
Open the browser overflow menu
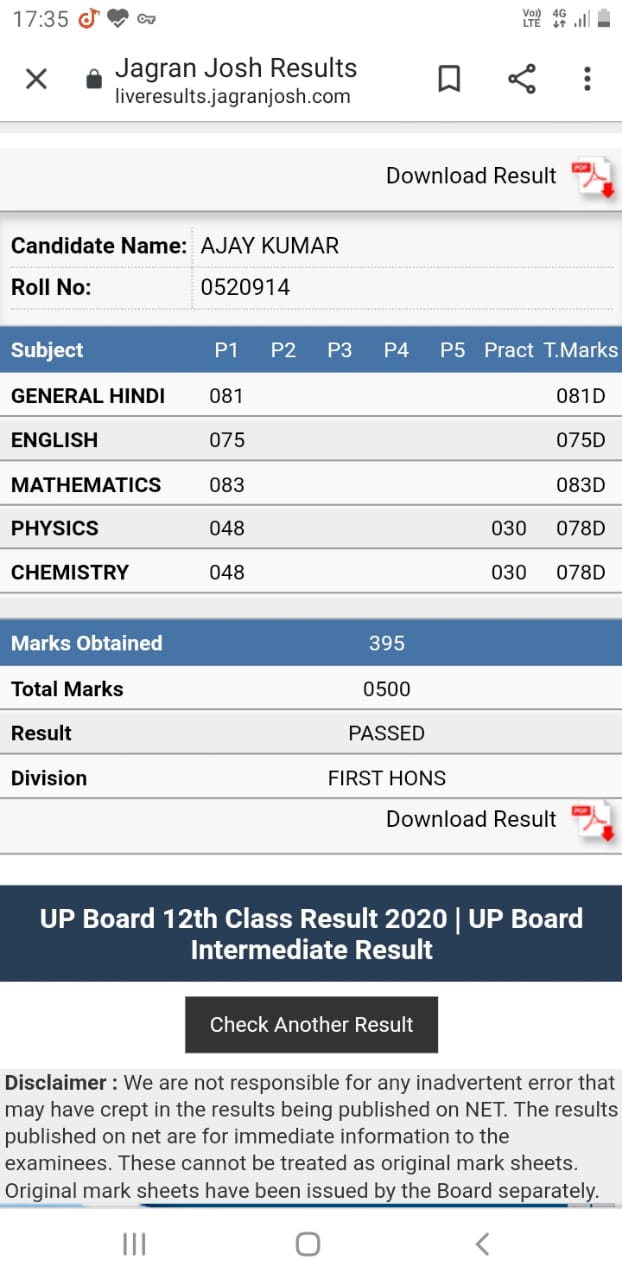coord(587,79)
